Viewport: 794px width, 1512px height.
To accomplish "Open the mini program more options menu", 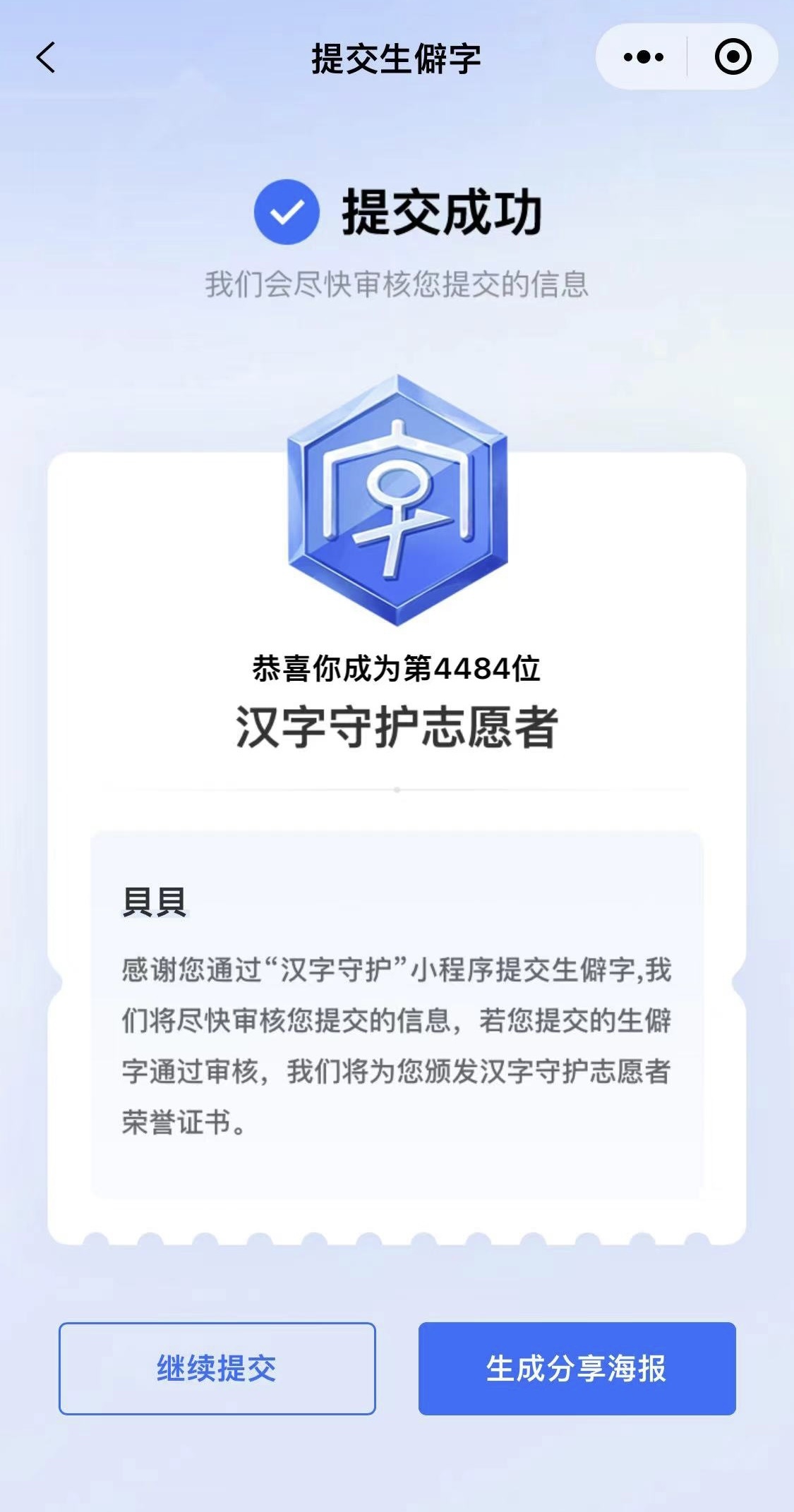I will (643, 57).
